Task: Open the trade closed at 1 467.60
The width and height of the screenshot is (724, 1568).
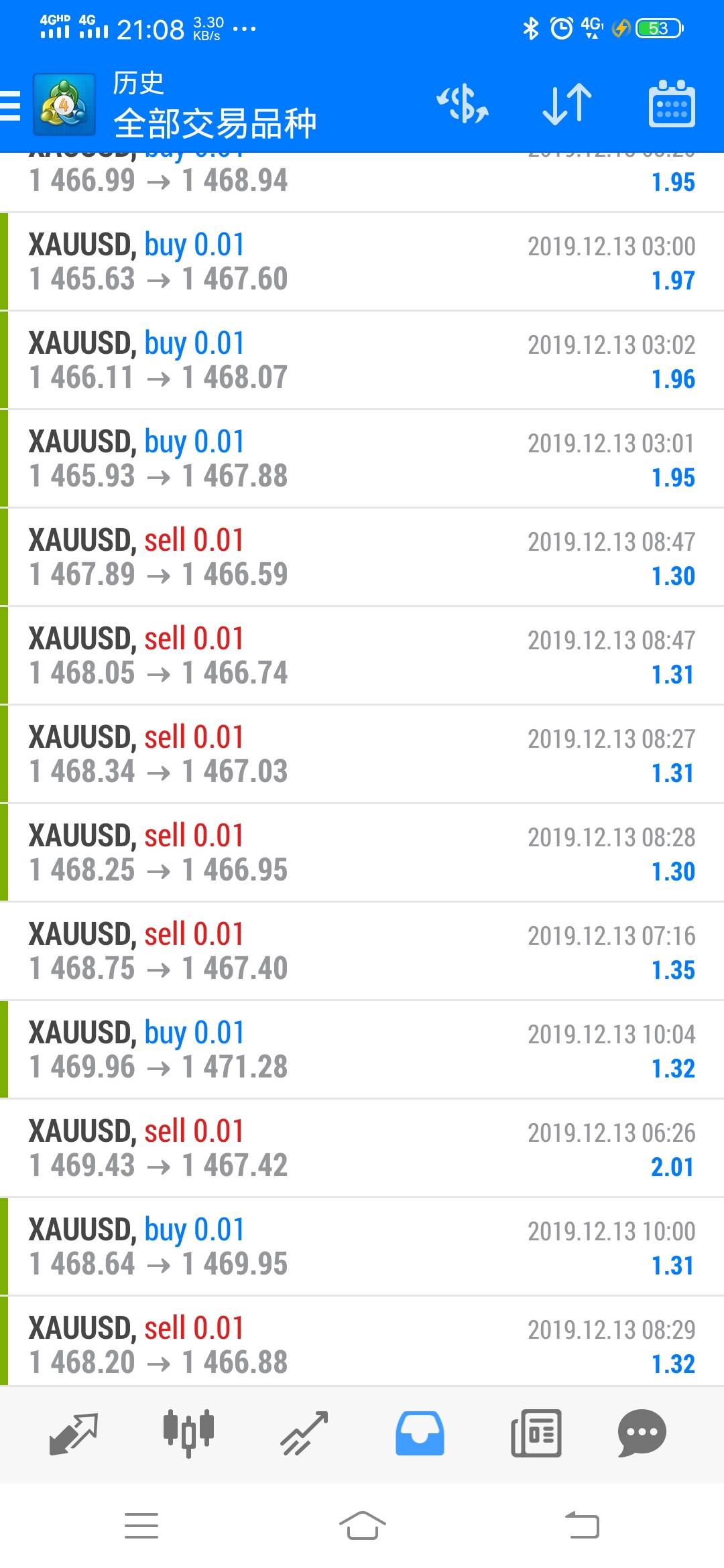Action: tap(362, 262)
